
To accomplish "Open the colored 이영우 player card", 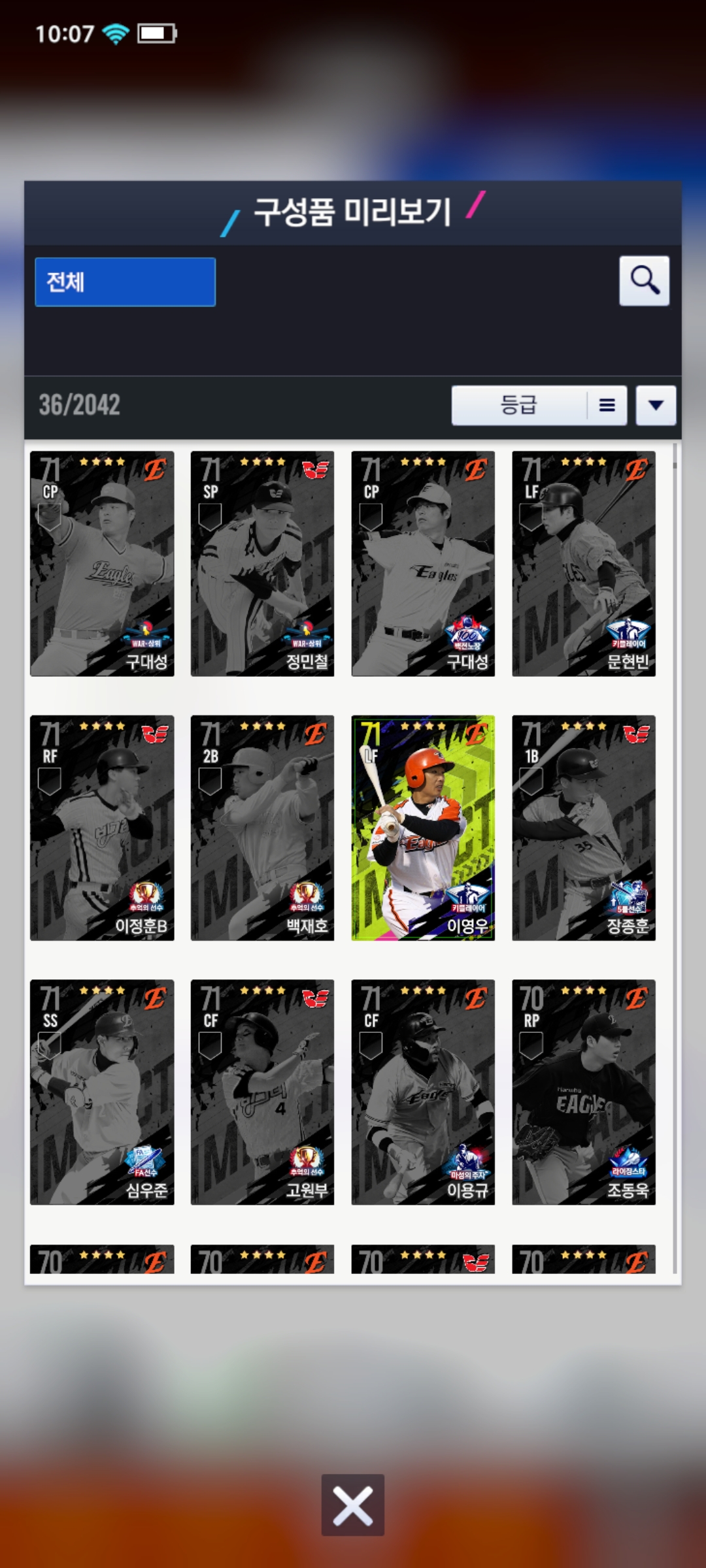I will click(423, 828).
